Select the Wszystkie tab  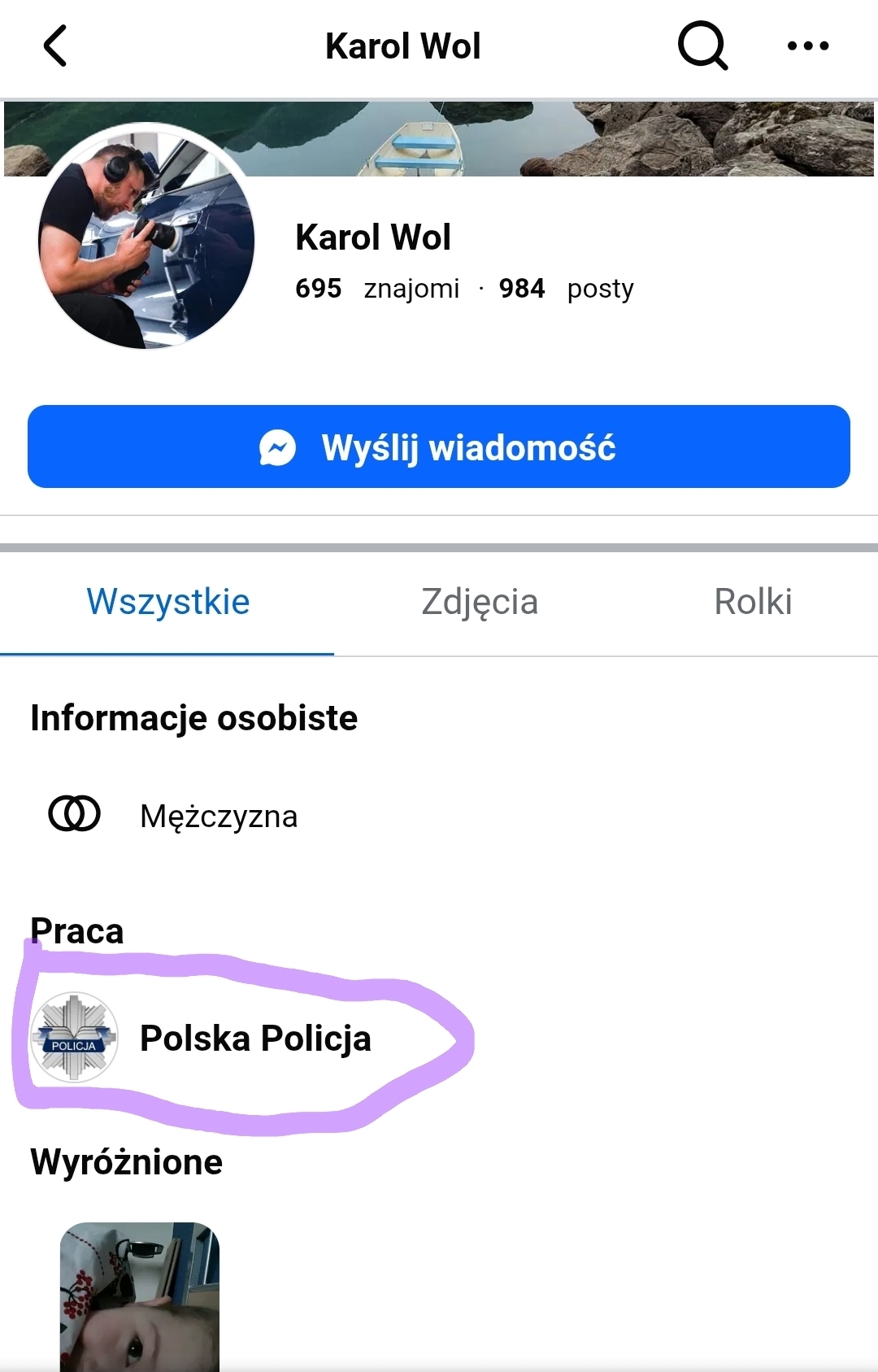[168, 603]
